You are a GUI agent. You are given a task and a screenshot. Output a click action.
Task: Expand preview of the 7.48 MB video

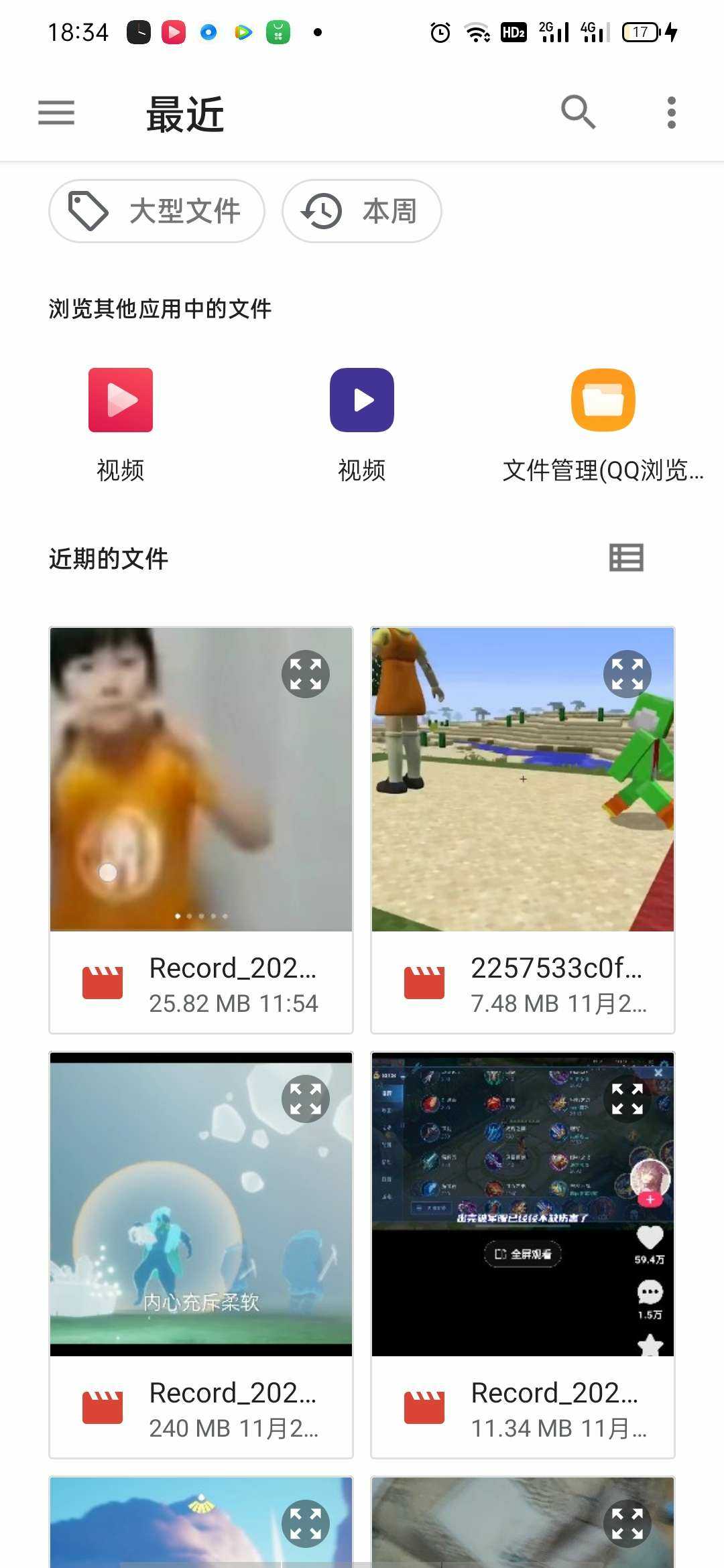tap(627, 674)
